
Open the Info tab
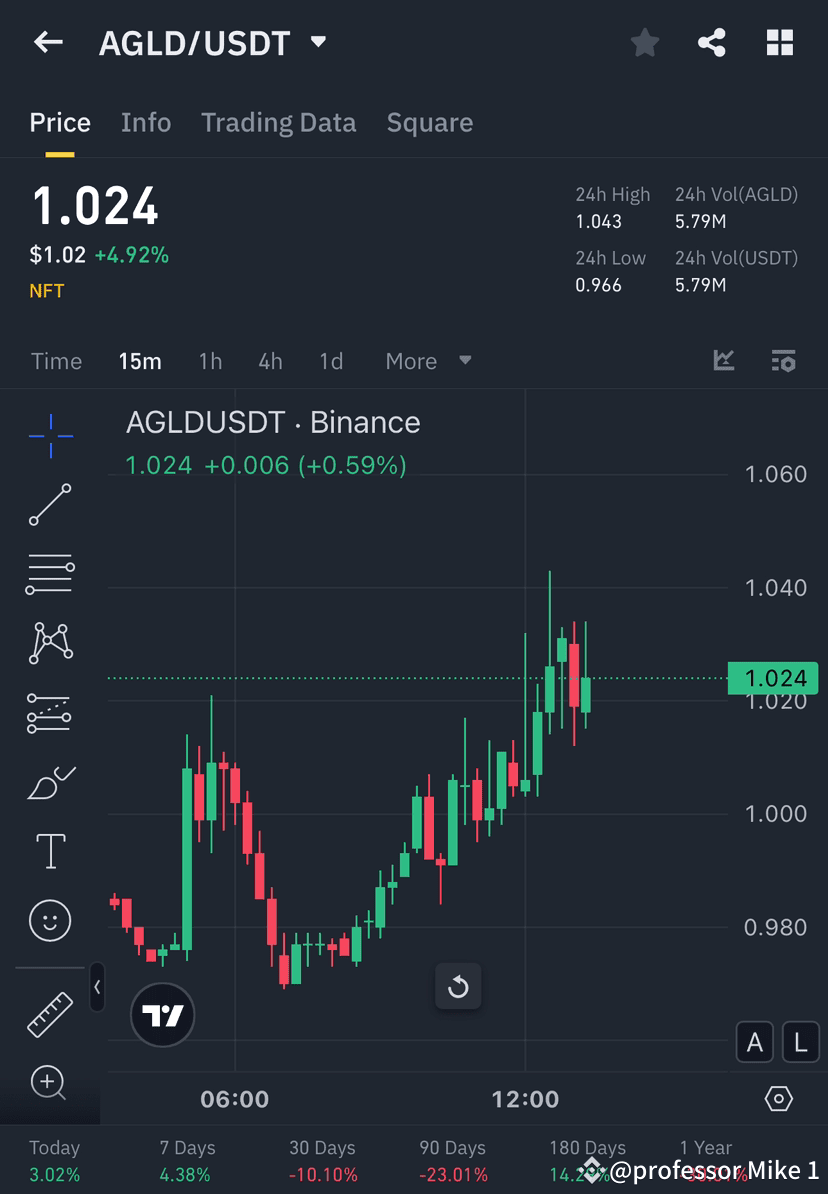146,122
